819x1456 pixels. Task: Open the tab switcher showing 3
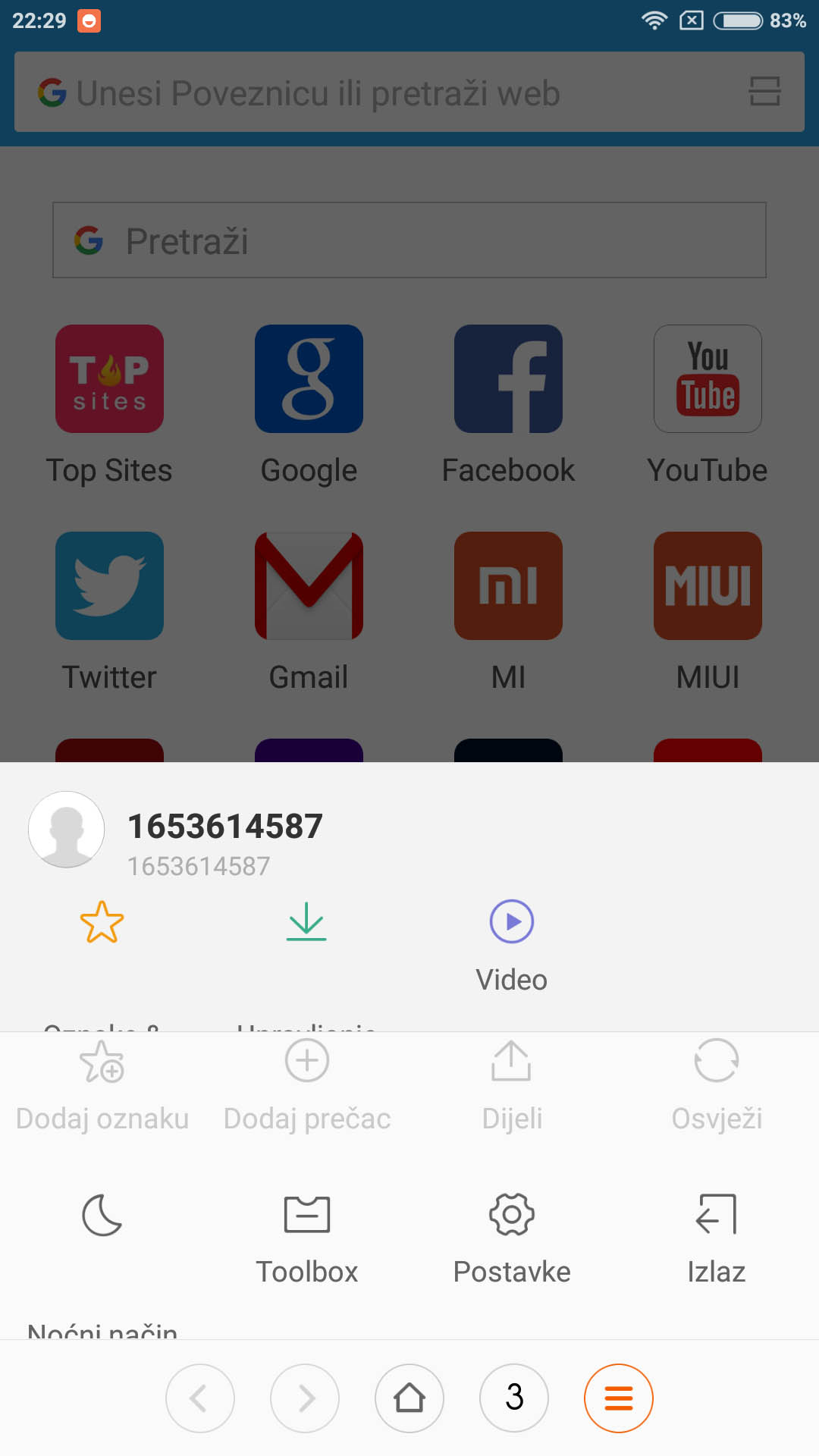[514, 1398]
